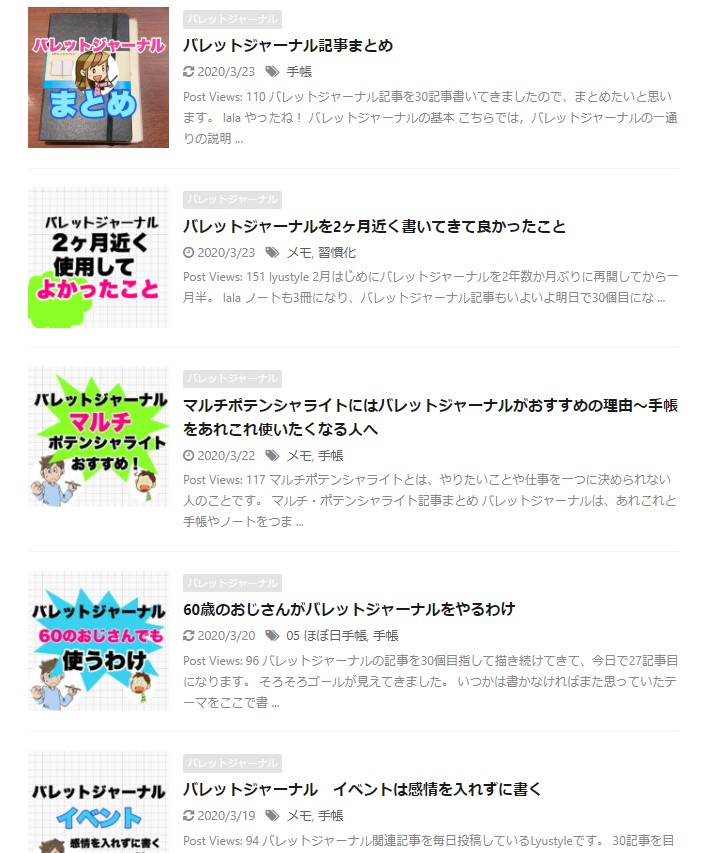Open article バレットジャーナル記事まとめ

288,45
